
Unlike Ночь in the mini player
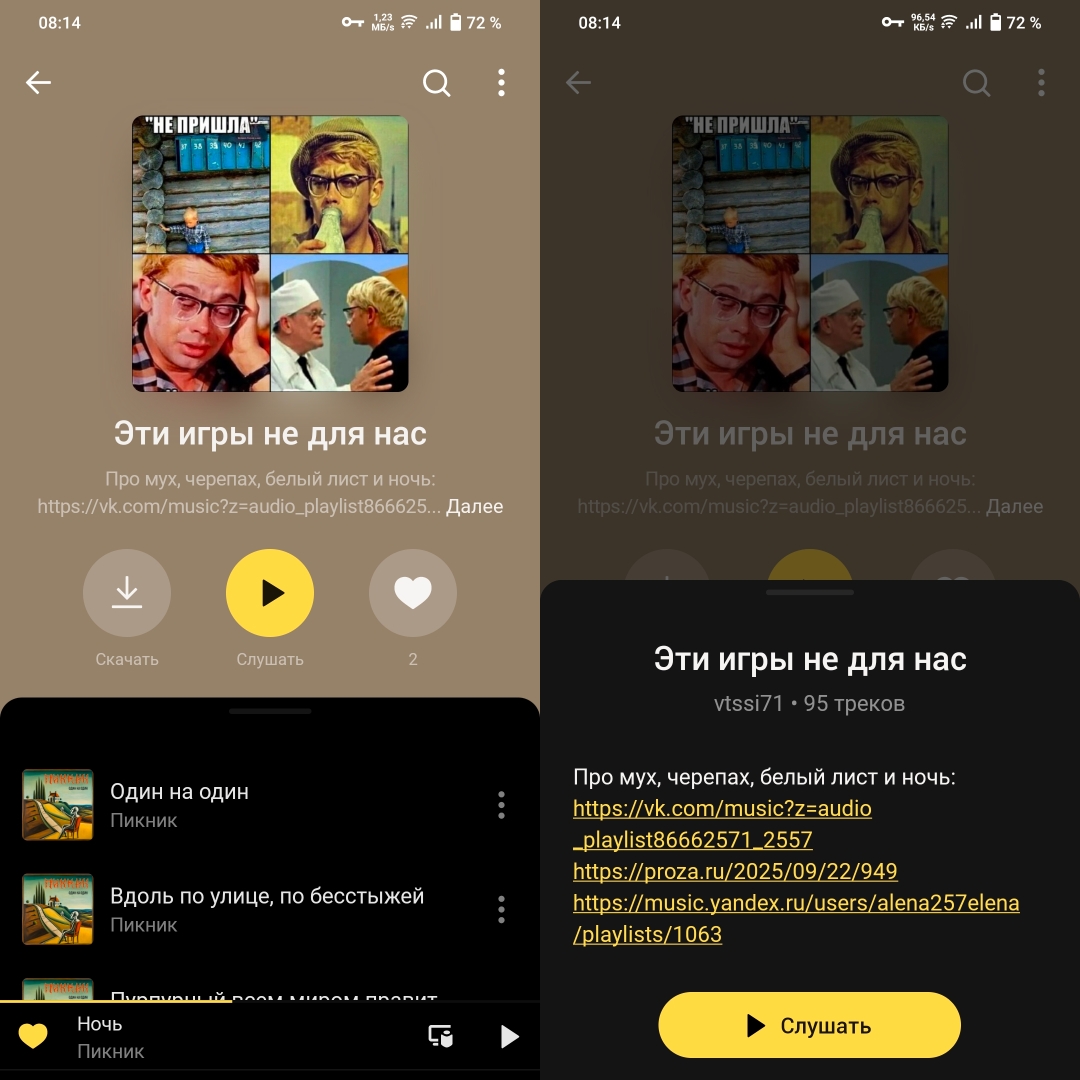click(x=33, y=1036)
